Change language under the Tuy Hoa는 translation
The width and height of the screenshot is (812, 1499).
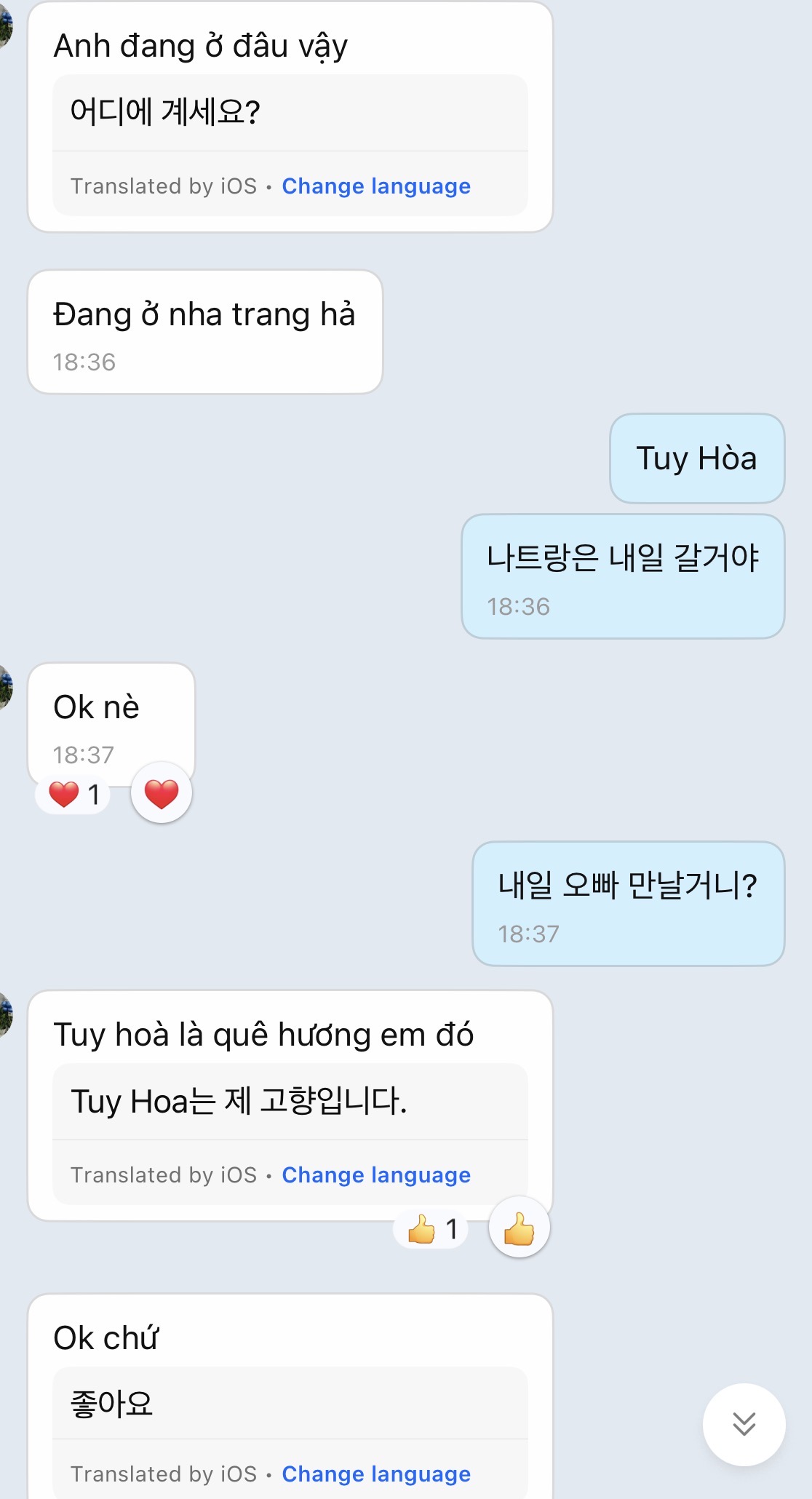click(376, 1175)
